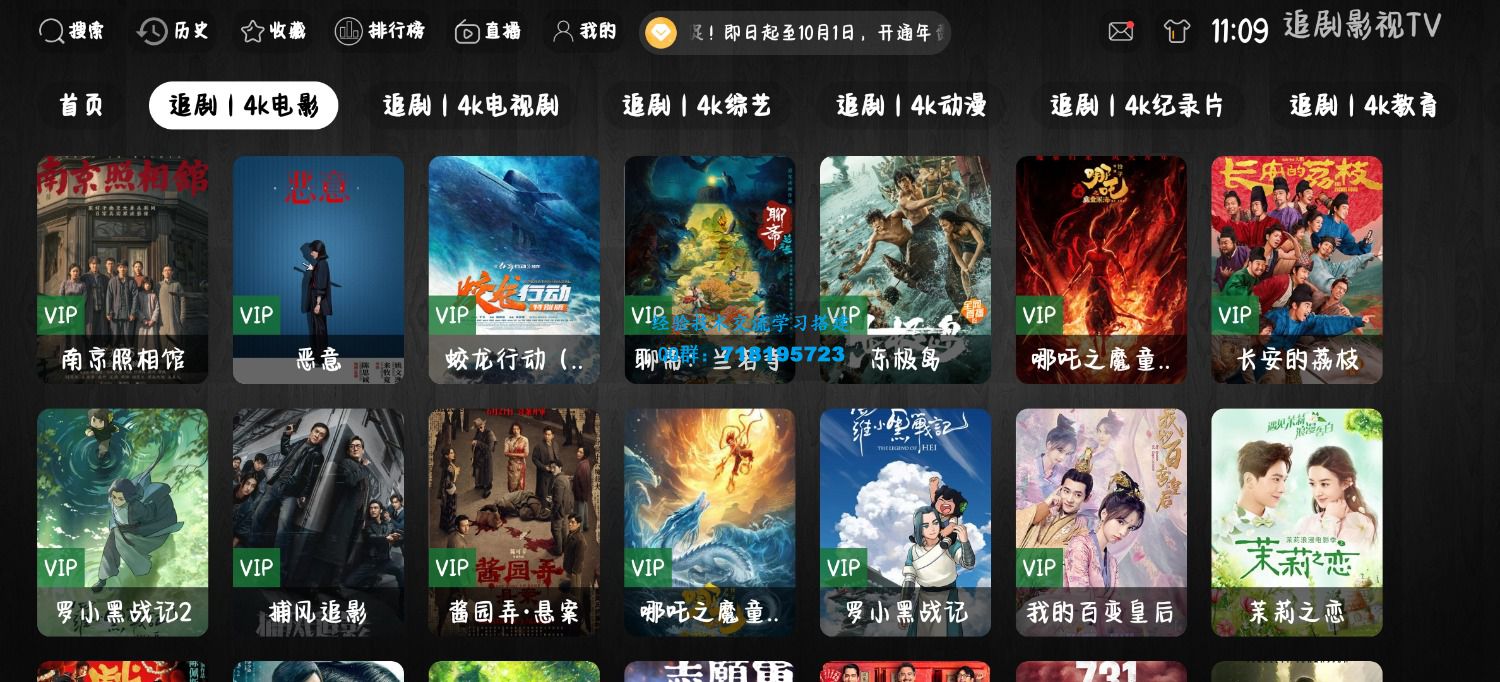Open the 搜索 search button

point(71,31)
